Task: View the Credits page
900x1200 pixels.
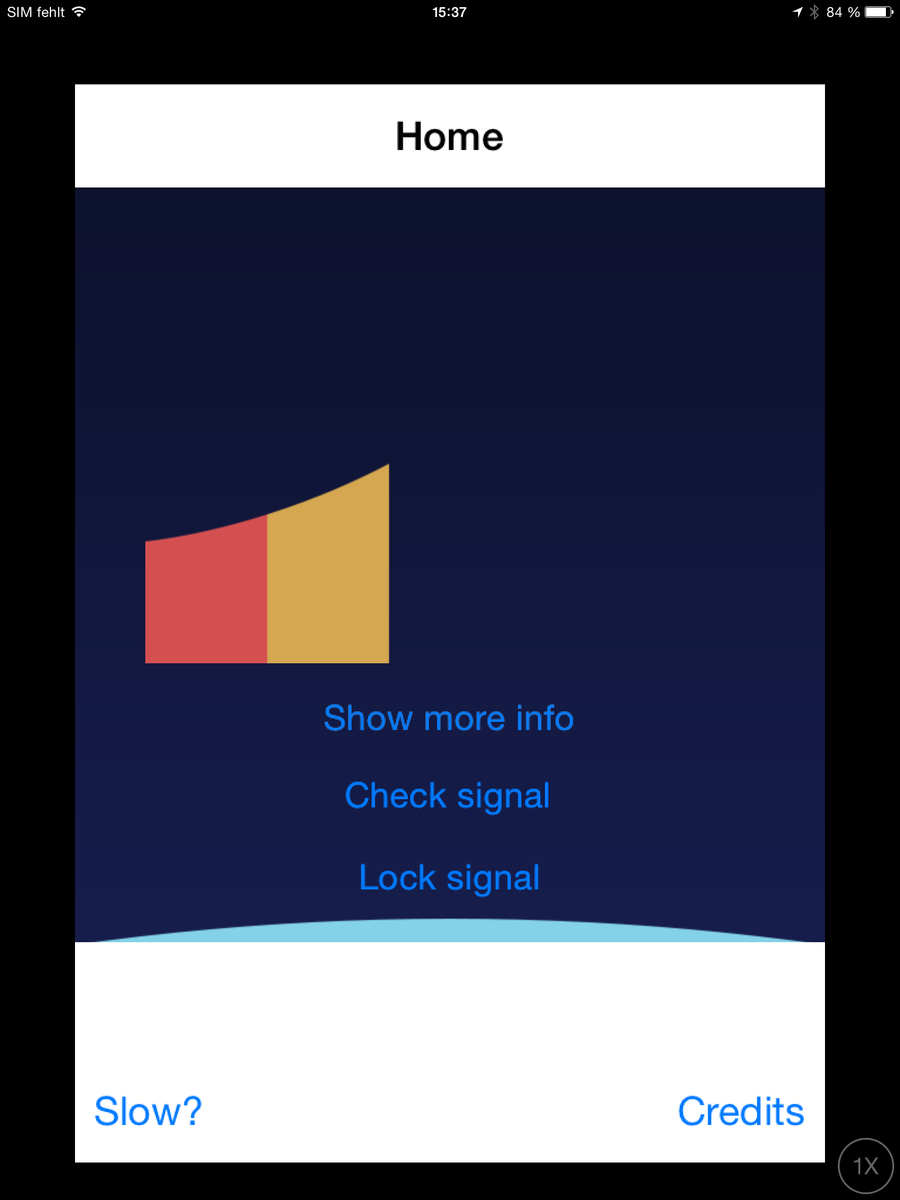Action: pos(740,1111)
